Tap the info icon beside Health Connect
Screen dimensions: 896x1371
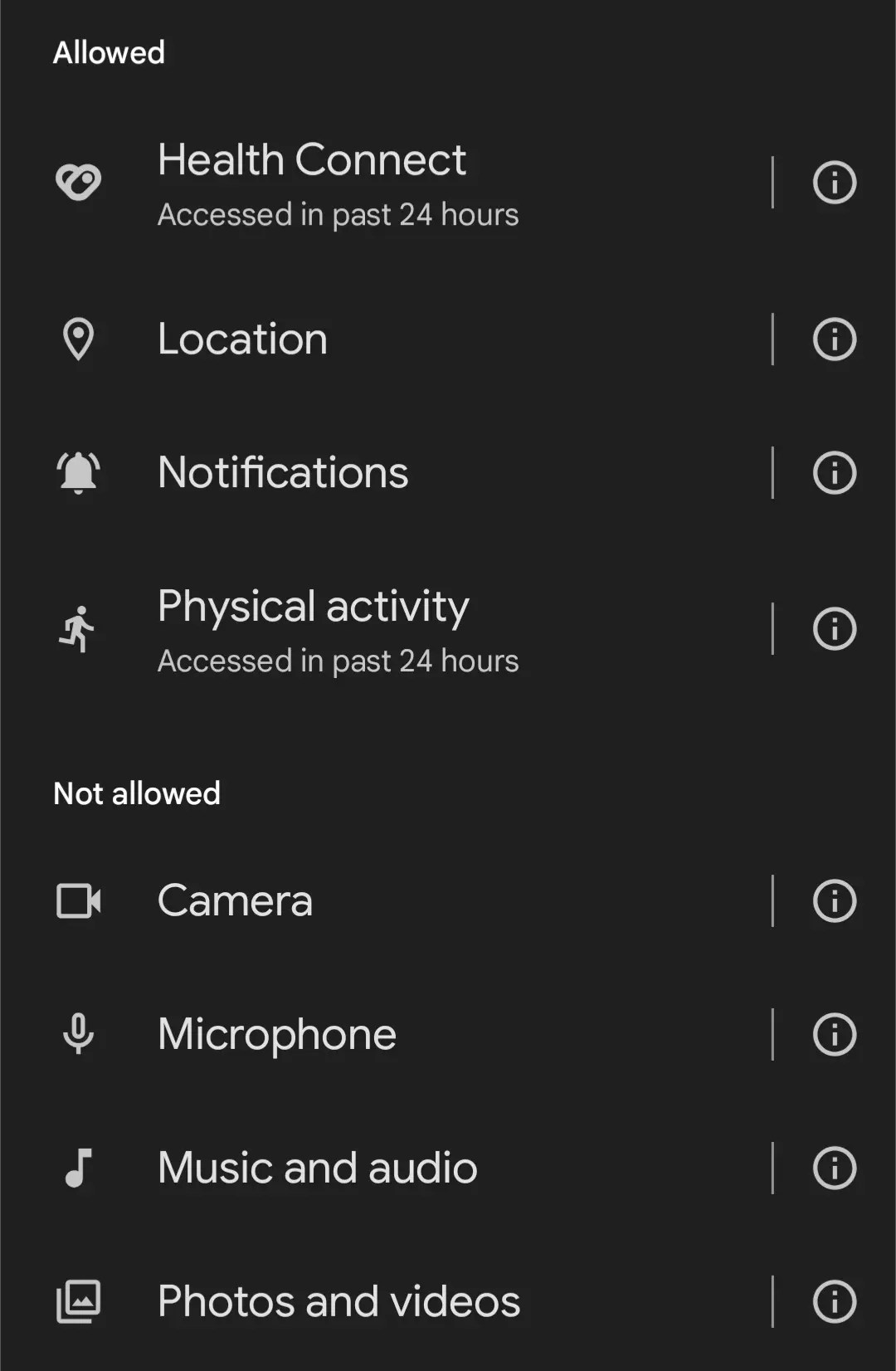[834, 183]
